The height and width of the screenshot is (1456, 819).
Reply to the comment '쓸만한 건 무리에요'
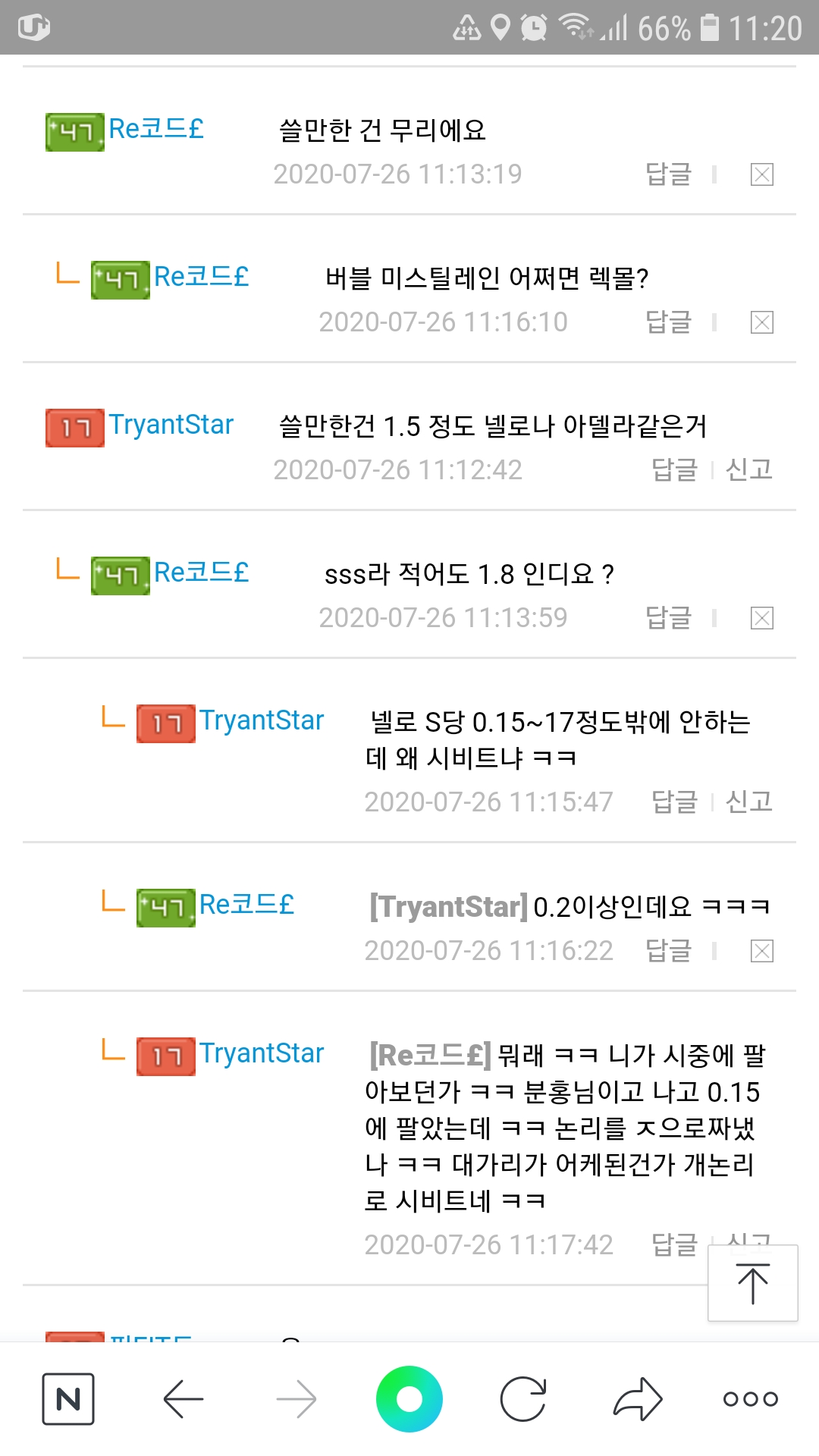(668, 174)
